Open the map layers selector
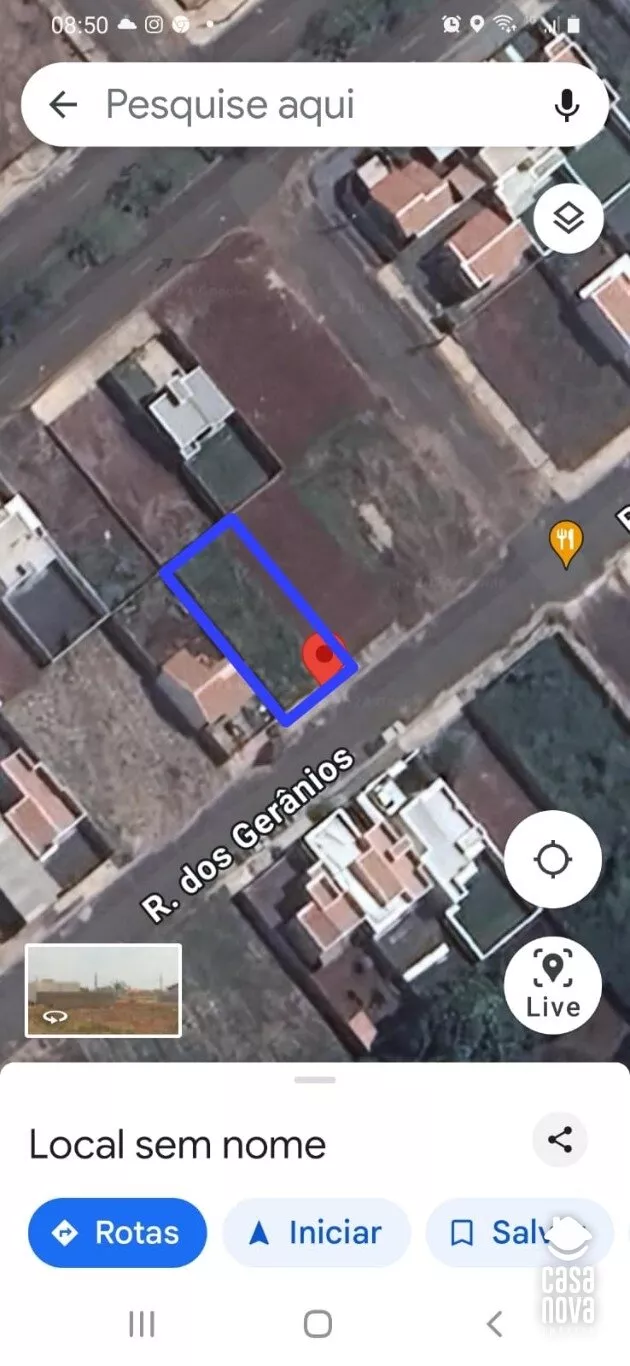630x1366 pixels. 568,218
